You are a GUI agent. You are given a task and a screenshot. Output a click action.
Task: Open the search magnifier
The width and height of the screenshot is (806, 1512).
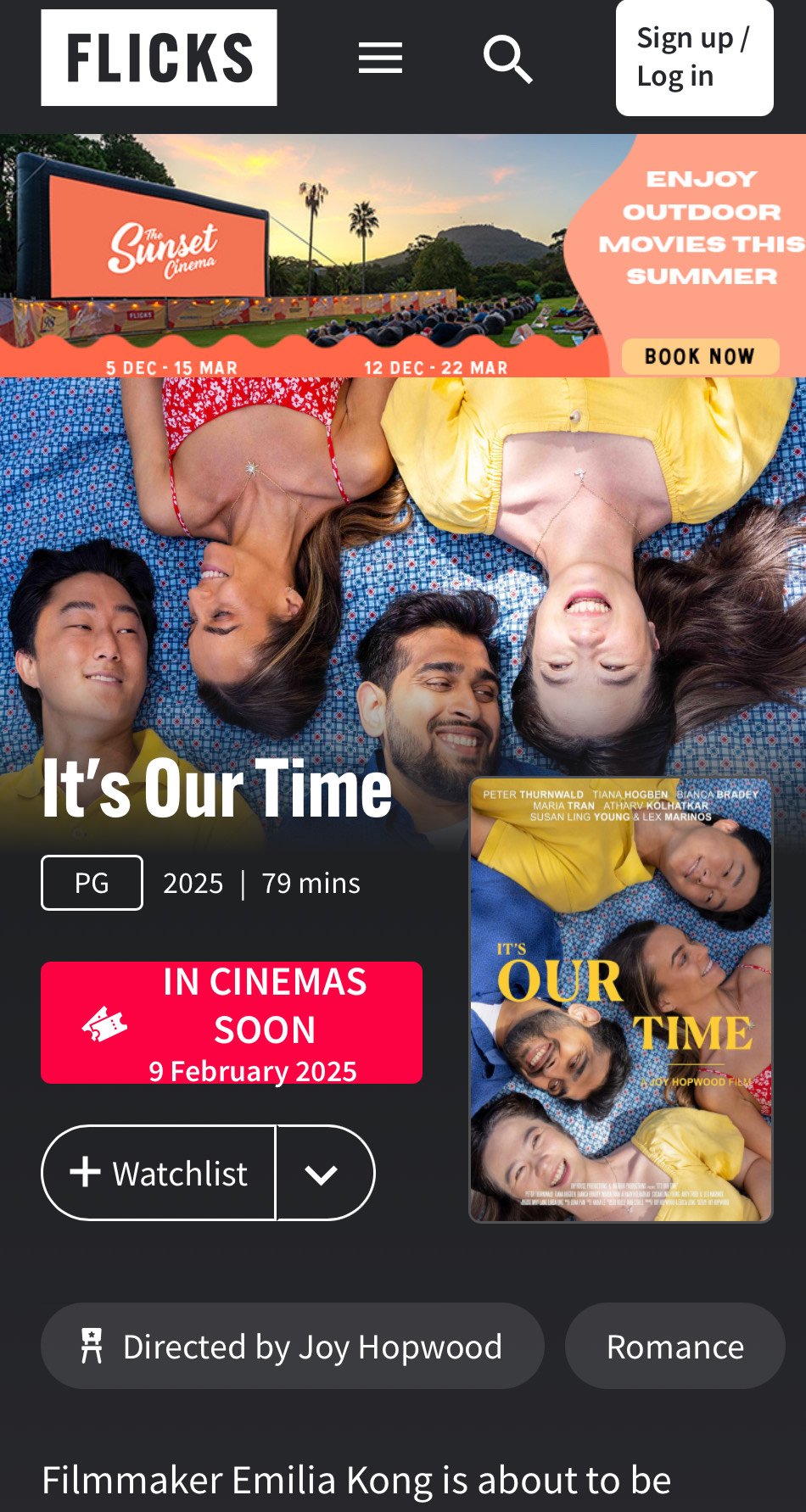(507, 59)
